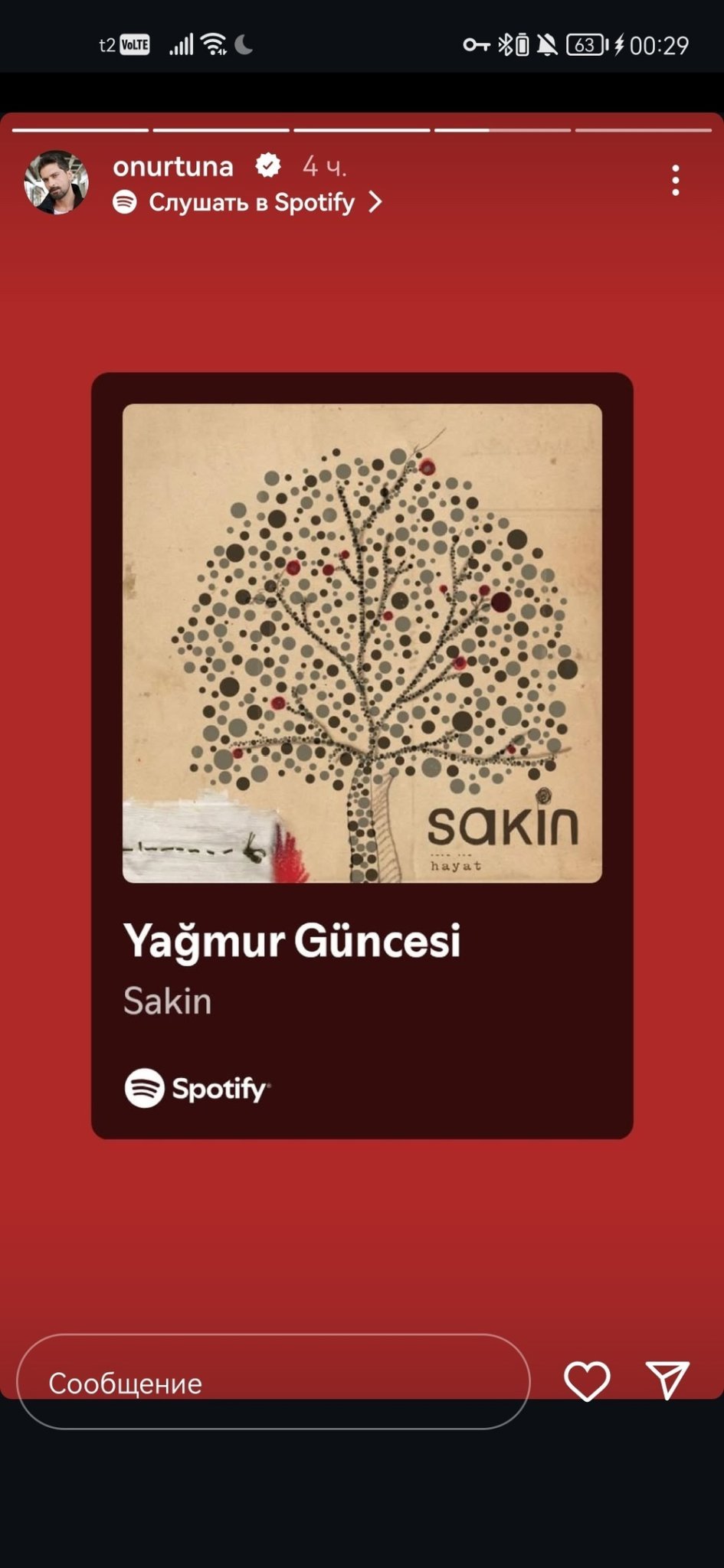Viewport: 724px width, 1568px height.
Task: Share the story via paper plane icon
Action: [667, 1380]
